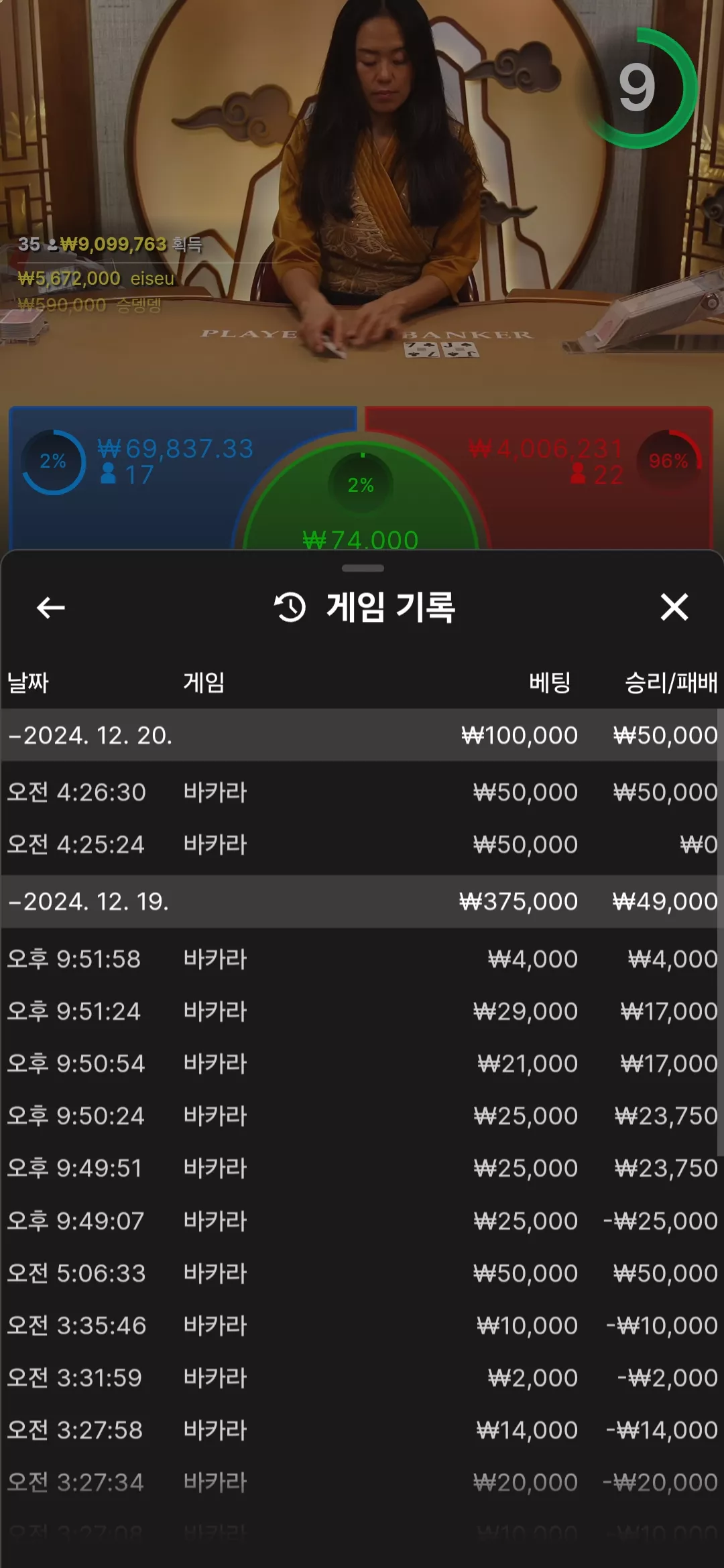The width and height of the screenshot is (724, 1568).
Task: Select the 오후 9:49:07 바카라 round
Action: tap(361, 1221)
